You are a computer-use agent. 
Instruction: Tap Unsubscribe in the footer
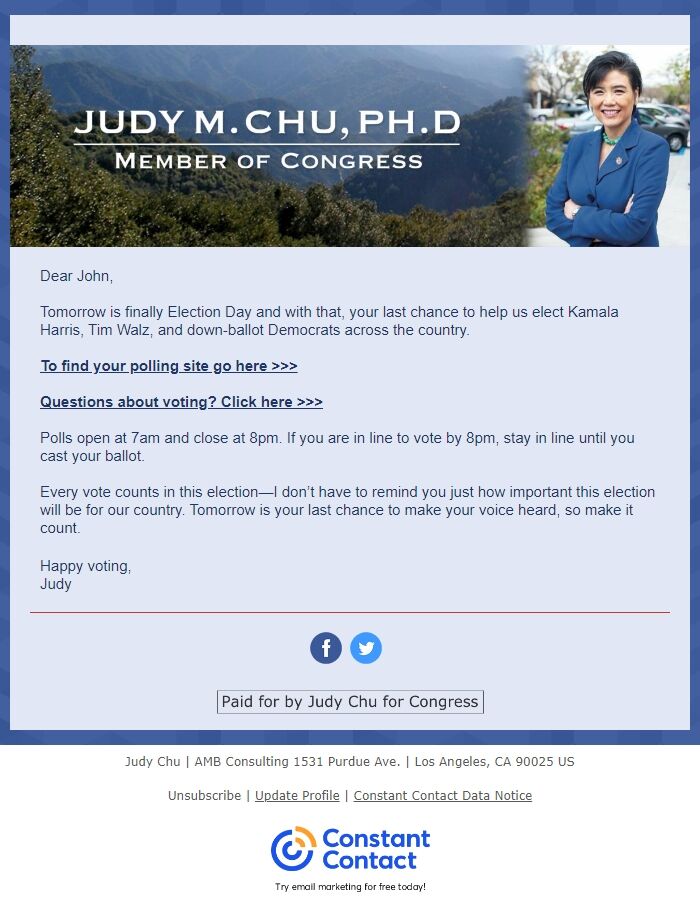pos(204,796)
